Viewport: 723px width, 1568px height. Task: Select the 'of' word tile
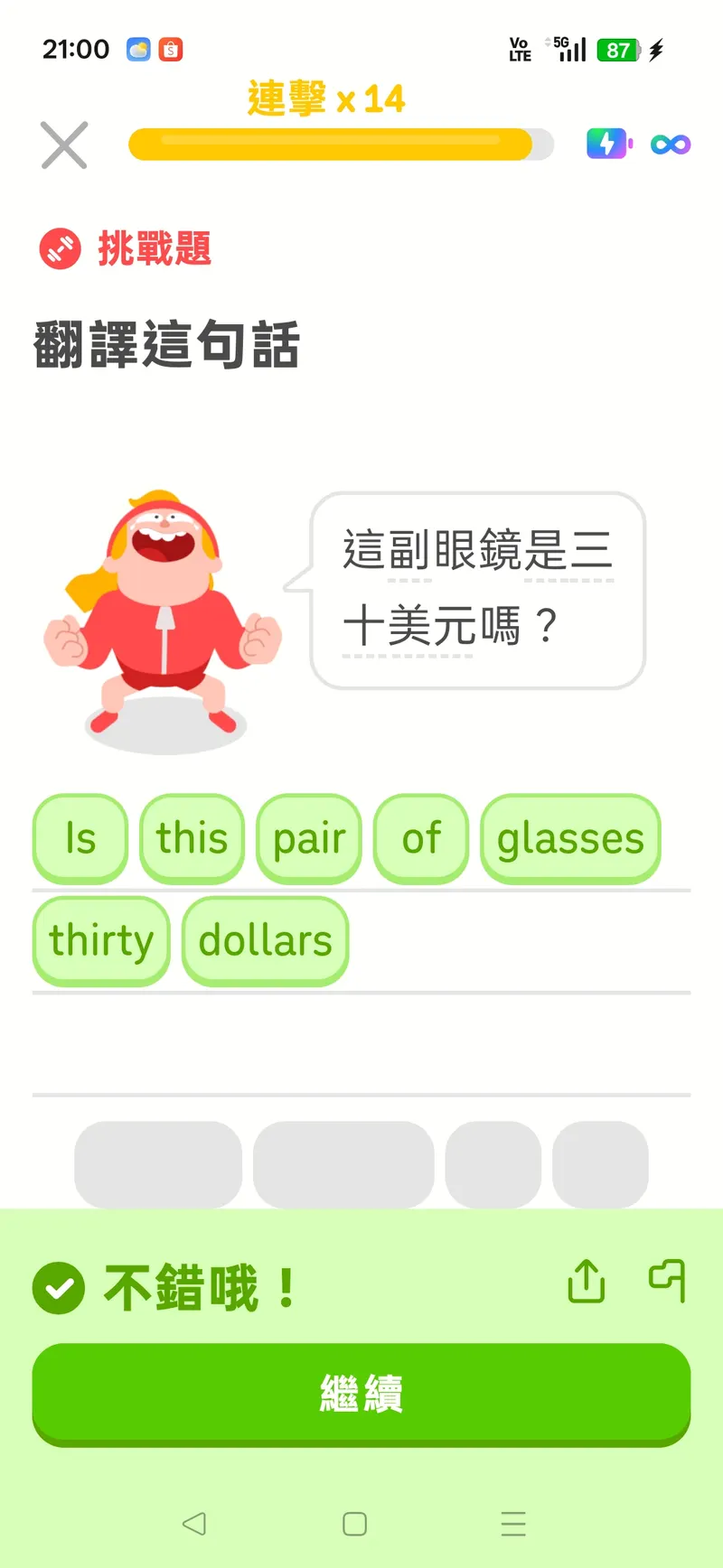point(421,838)
